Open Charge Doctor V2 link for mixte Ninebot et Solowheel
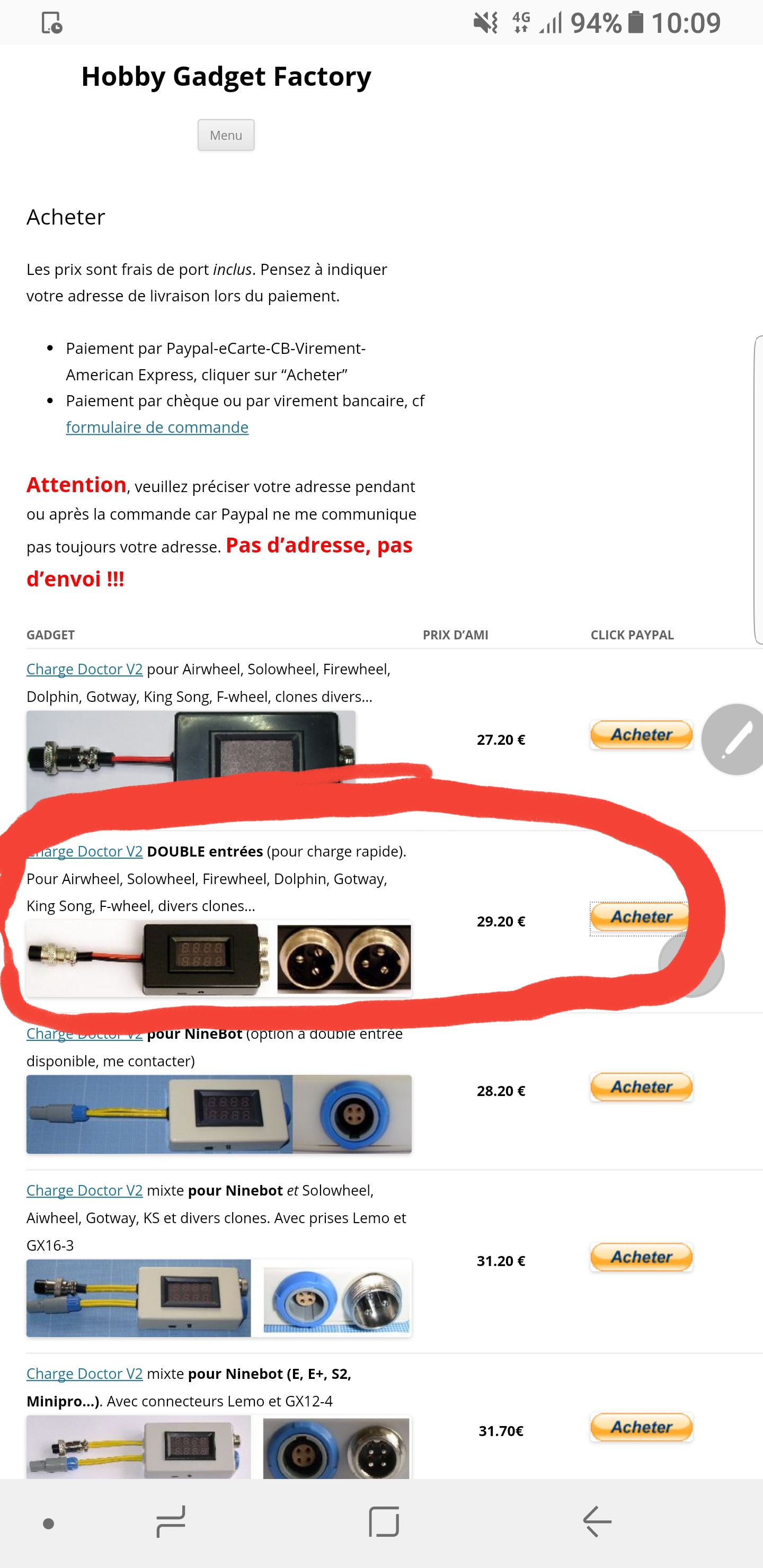 point(85,1190)
